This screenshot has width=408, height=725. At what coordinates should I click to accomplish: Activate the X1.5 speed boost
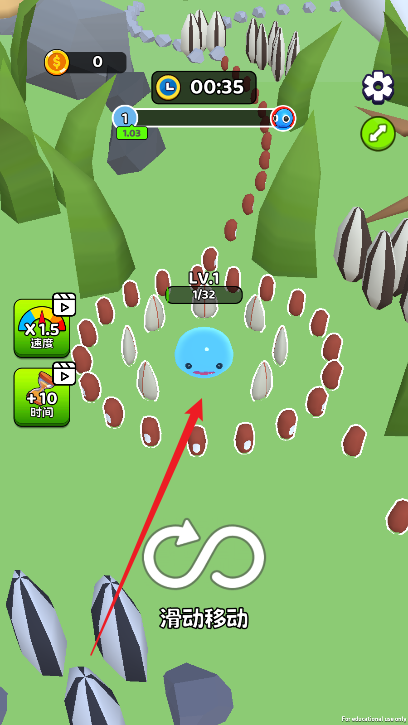[x=42, y=328]
